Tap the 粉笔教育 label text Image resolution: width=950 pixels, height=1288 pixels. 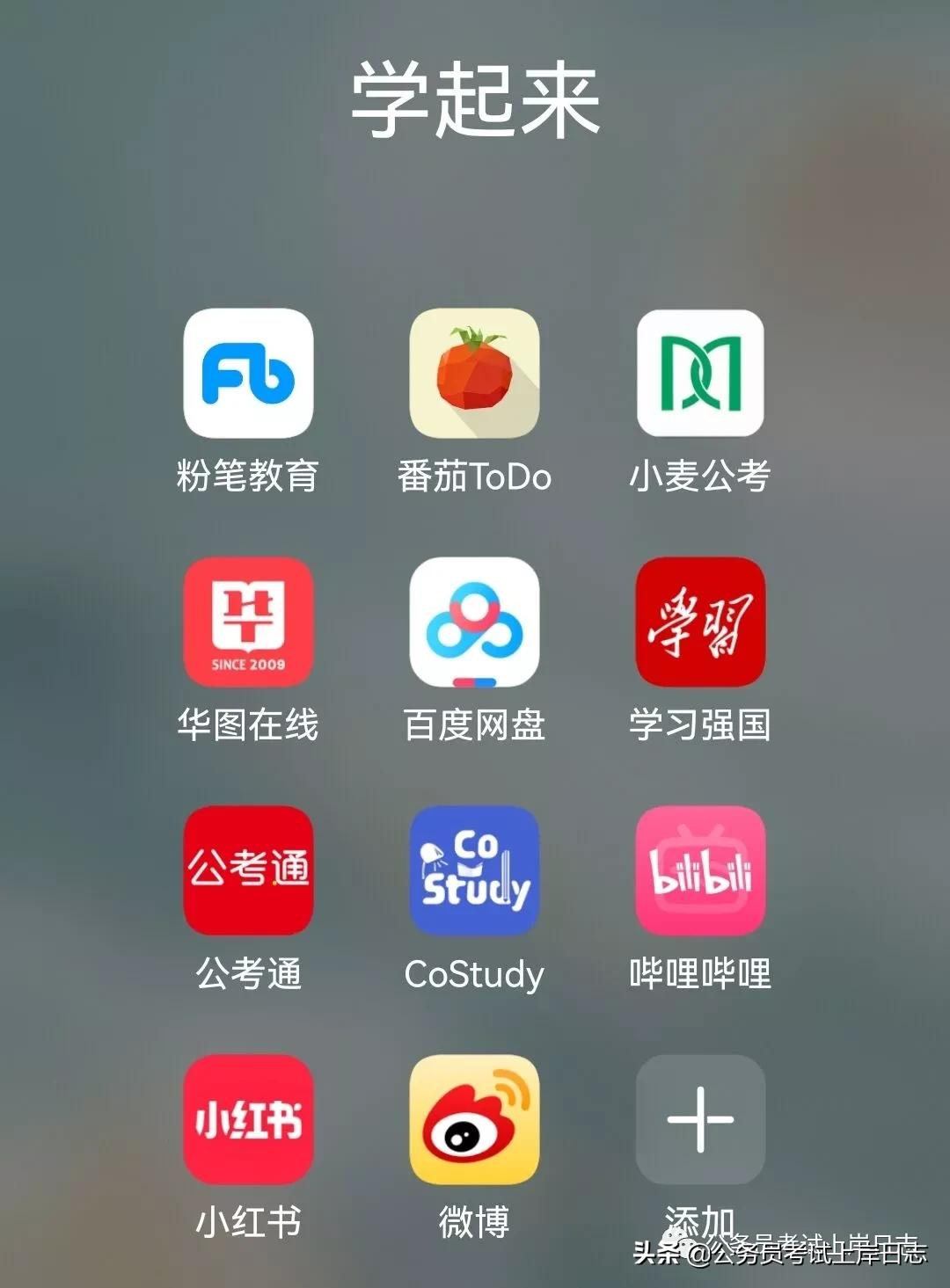coord(248,477)
